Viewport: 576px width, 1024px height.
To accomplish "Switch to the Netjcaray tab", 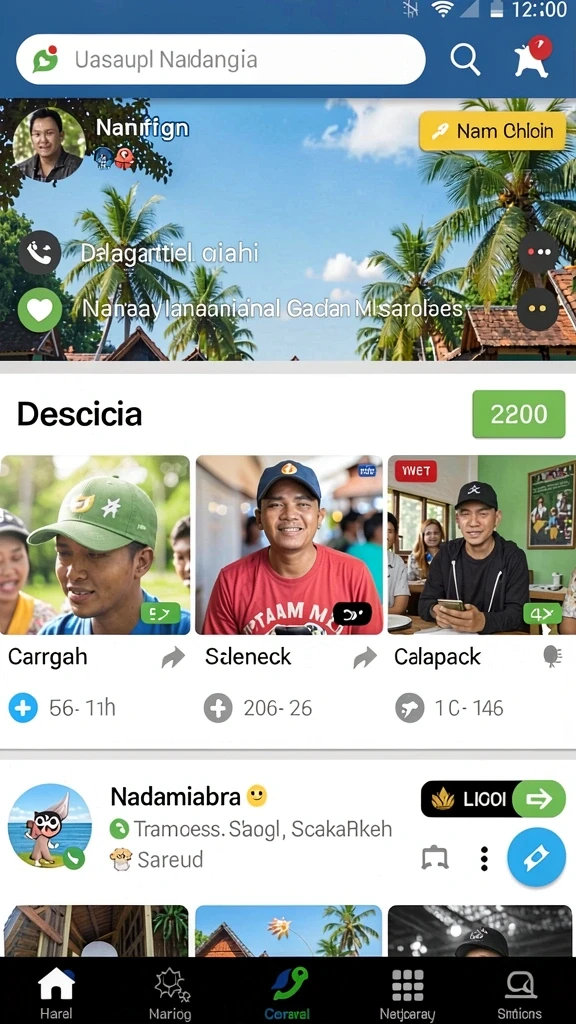I will click(x=407, y=993).
